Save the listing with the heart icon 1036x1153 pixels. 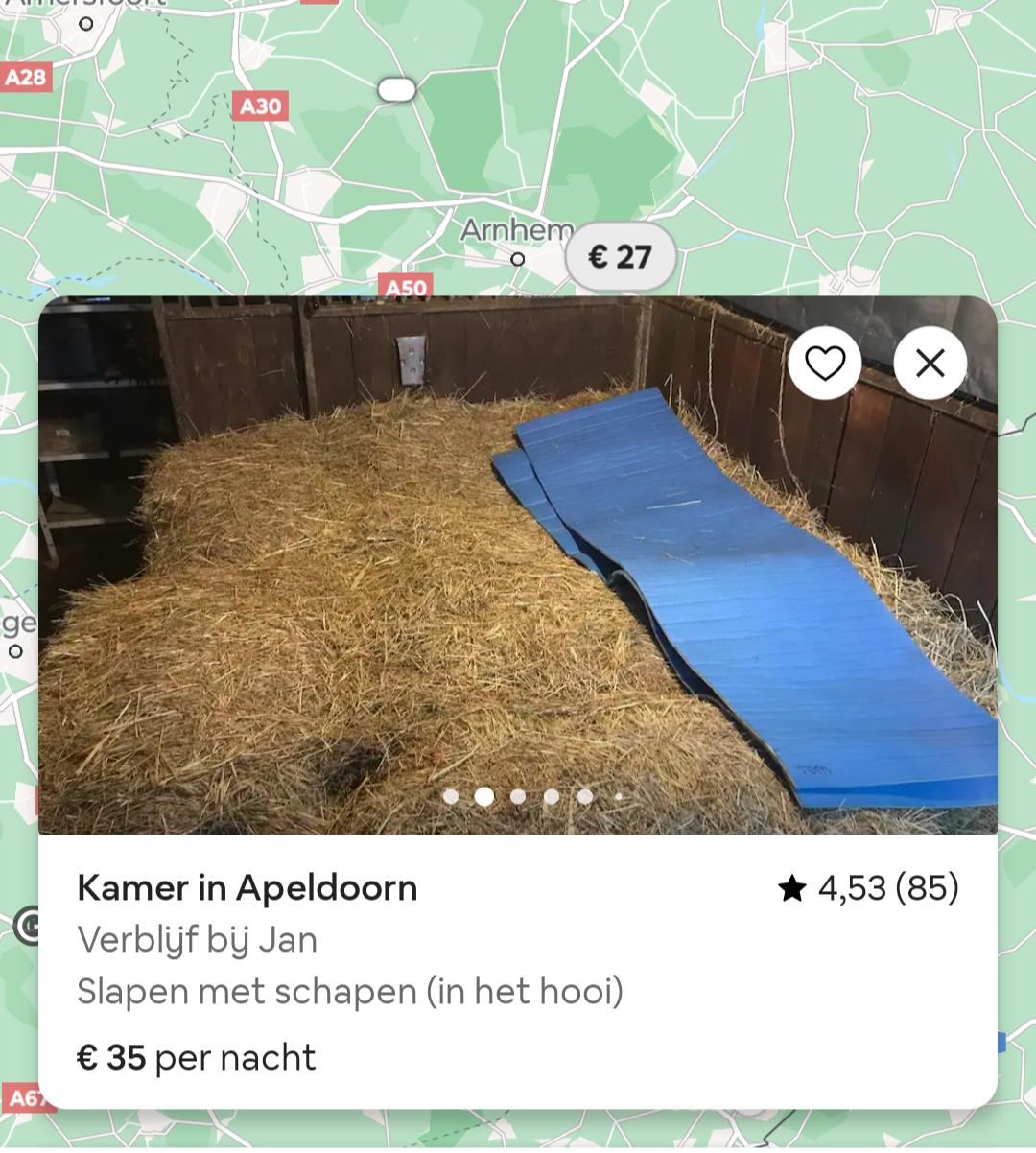[x=825, y=364]
